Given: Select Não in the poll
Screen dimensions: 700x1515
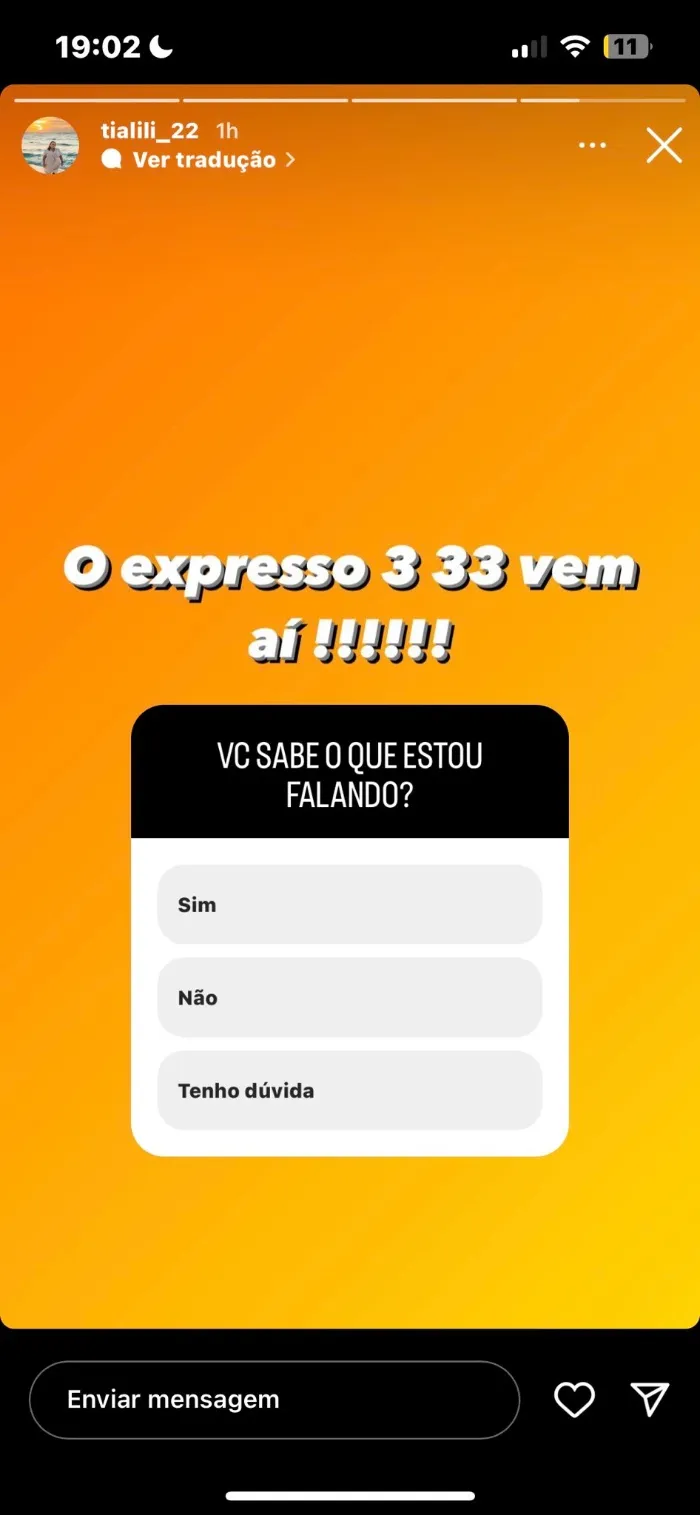Looking at the screenshot, I should coord(350,997).
